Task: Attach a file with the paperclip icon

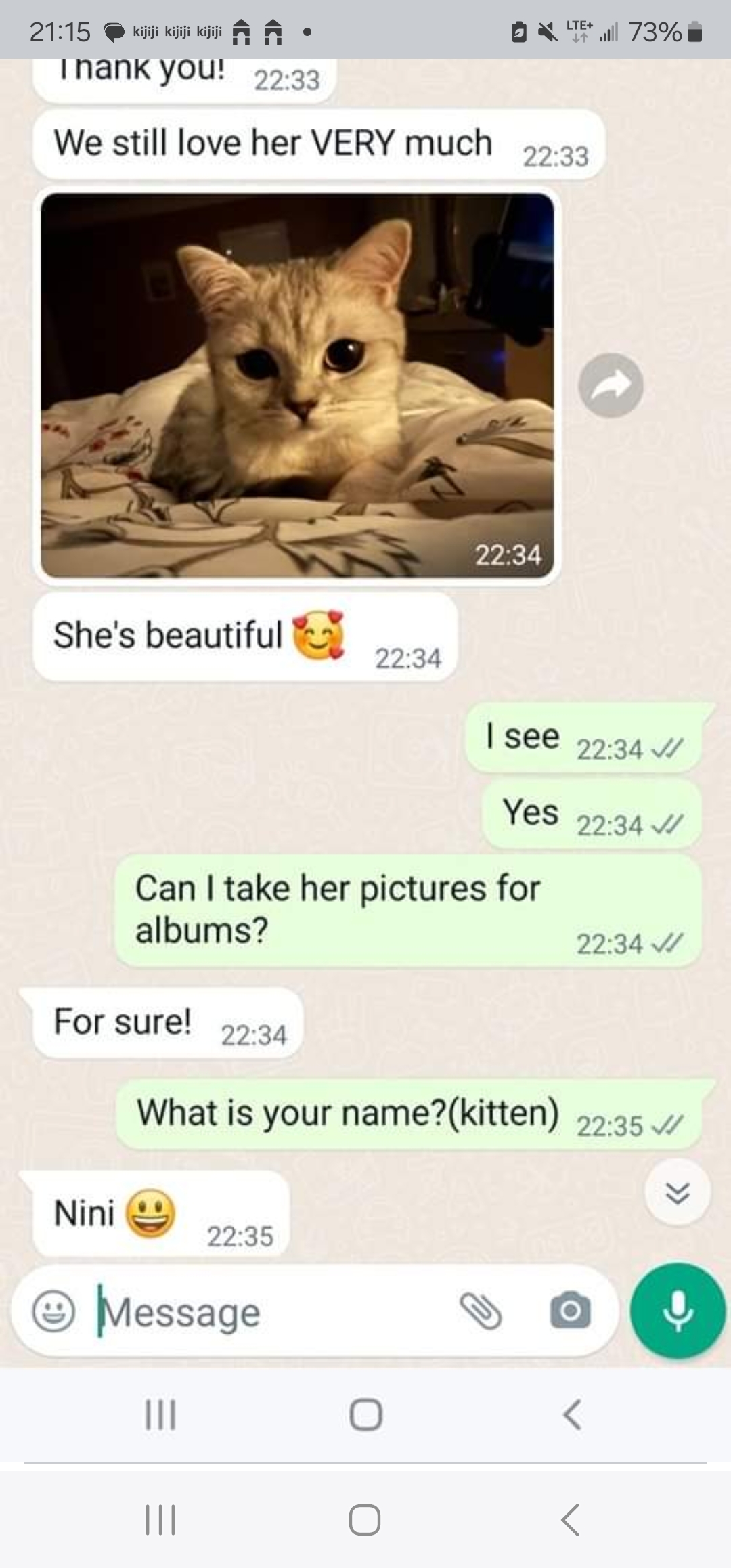Action: (x=481, y=1311)
